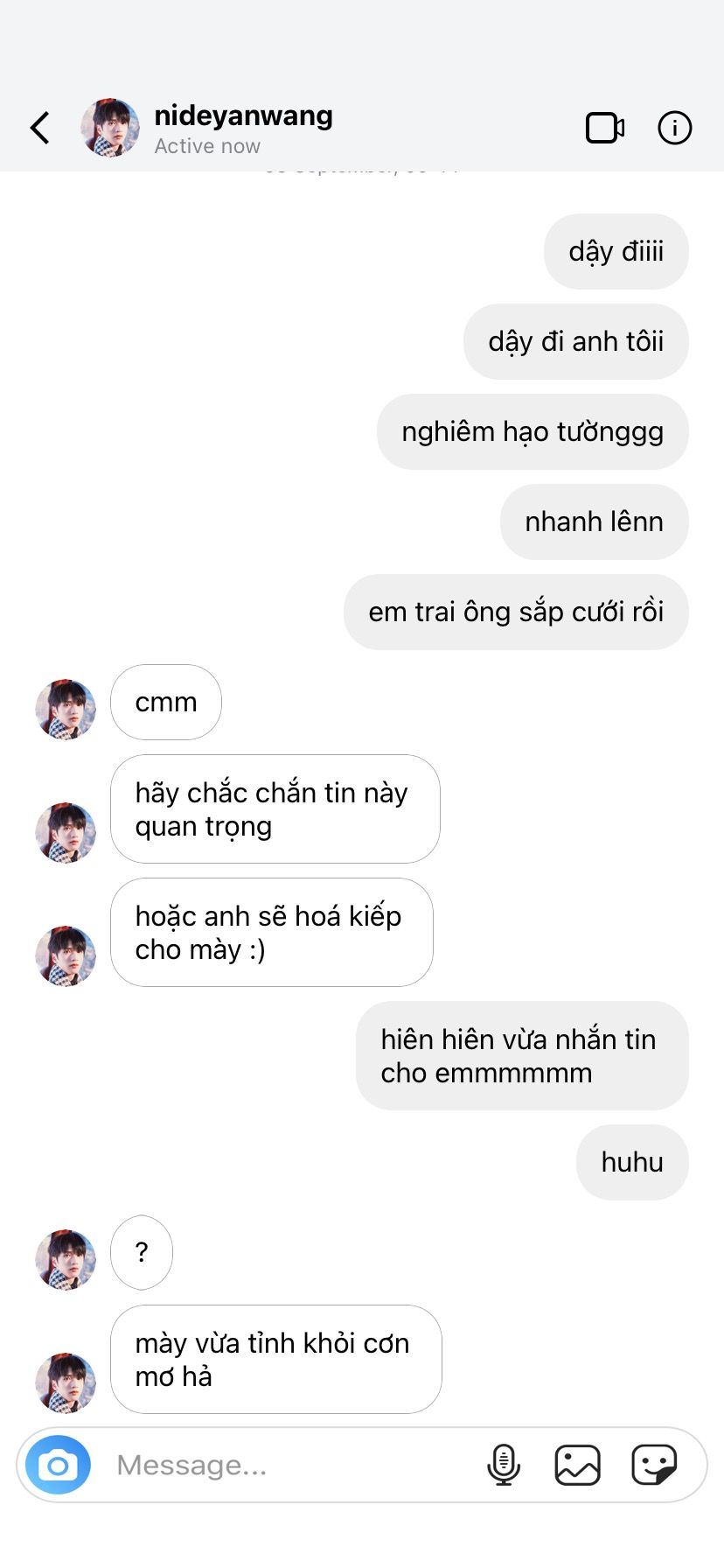Open nideyanwang's profile from header name
Viewport: 724px width, 1568px height.
(x=243, y=115)
